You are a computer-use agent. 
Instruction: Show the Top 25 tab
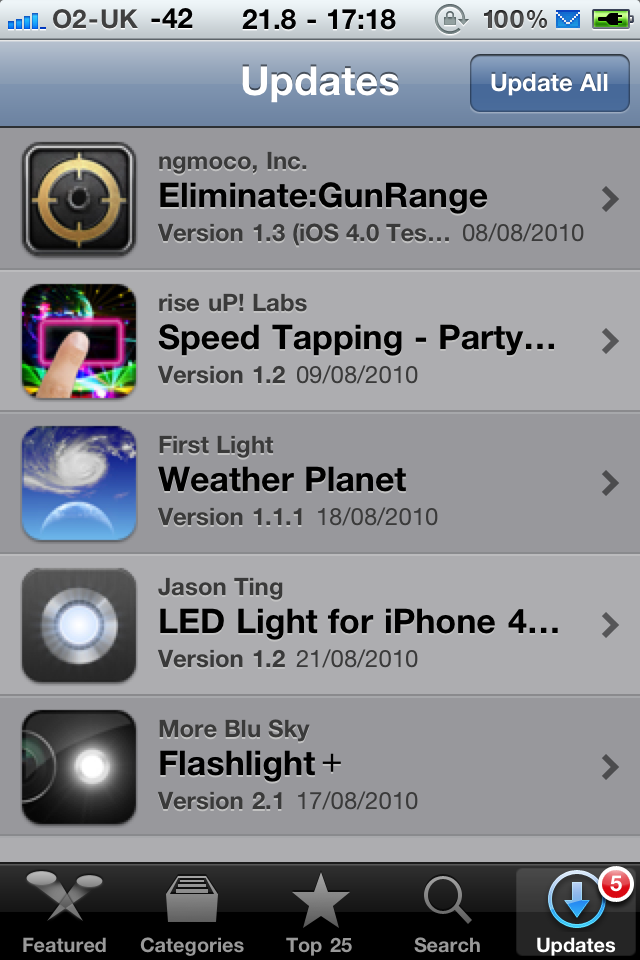pos(319,912)
